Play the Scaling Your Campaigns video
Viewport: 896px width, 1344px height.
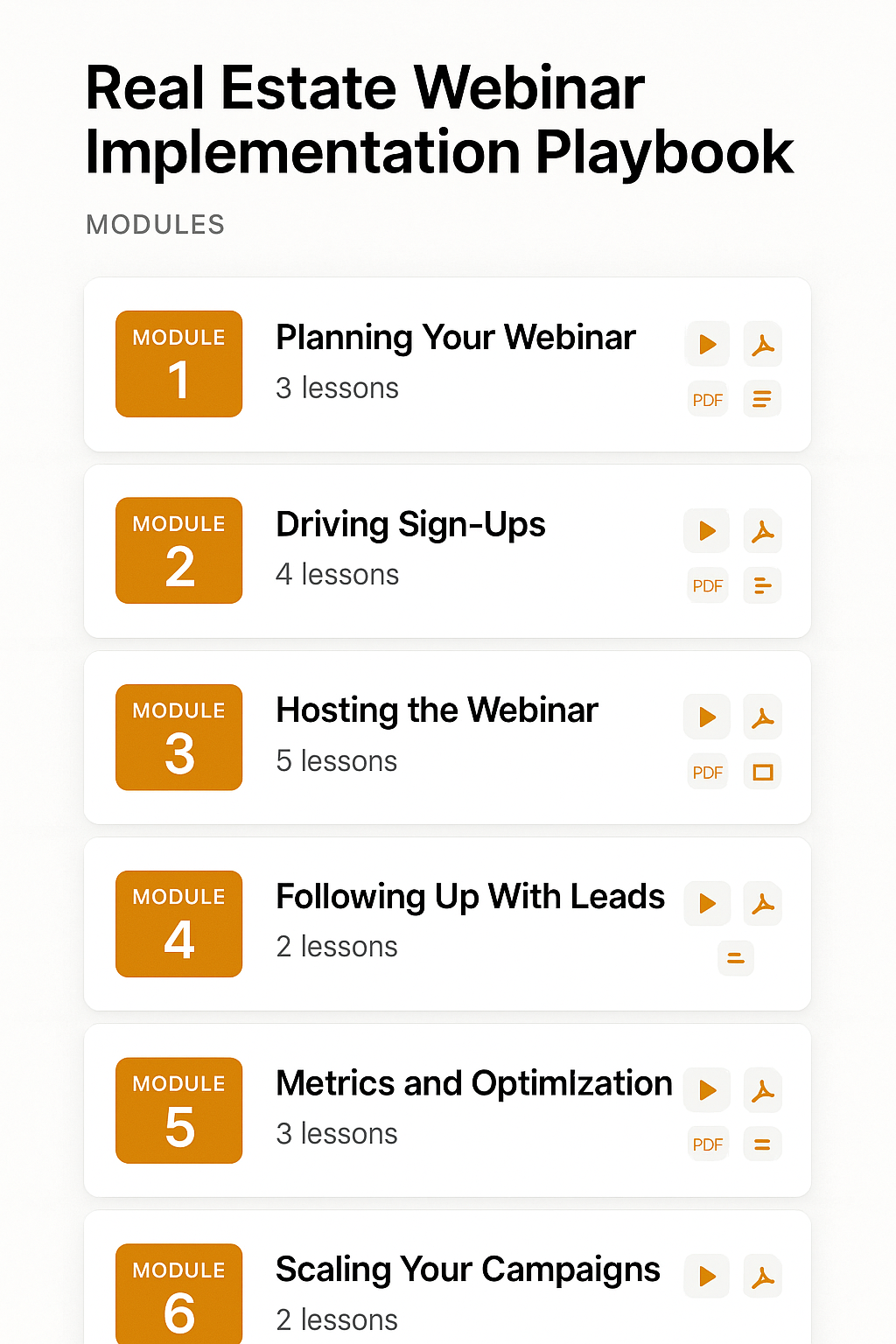[707, 1277]
